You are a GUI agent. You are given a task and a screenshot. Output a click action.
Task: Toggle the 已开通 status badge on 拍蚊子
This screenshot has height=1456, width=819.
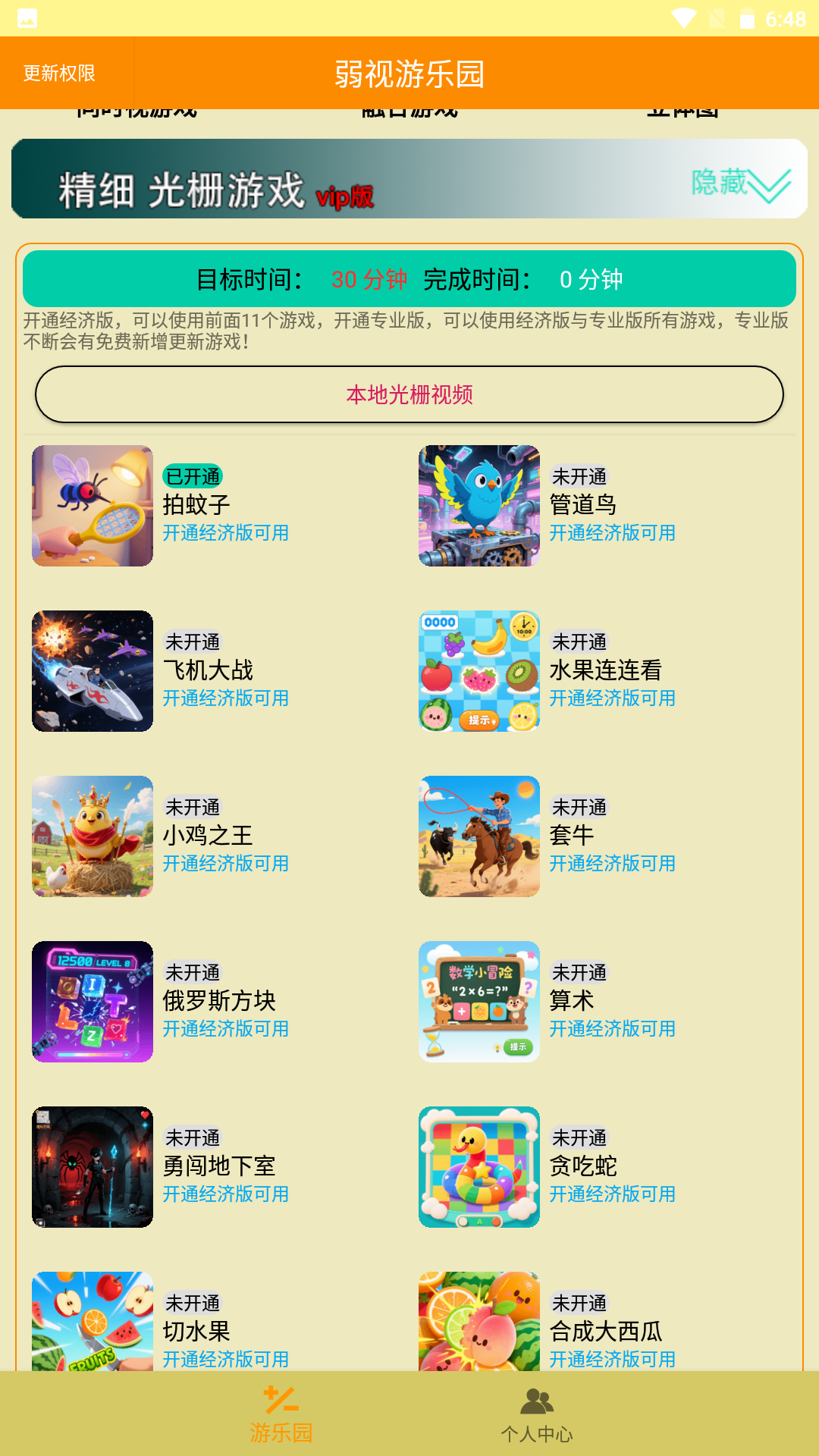pos(195,477)
